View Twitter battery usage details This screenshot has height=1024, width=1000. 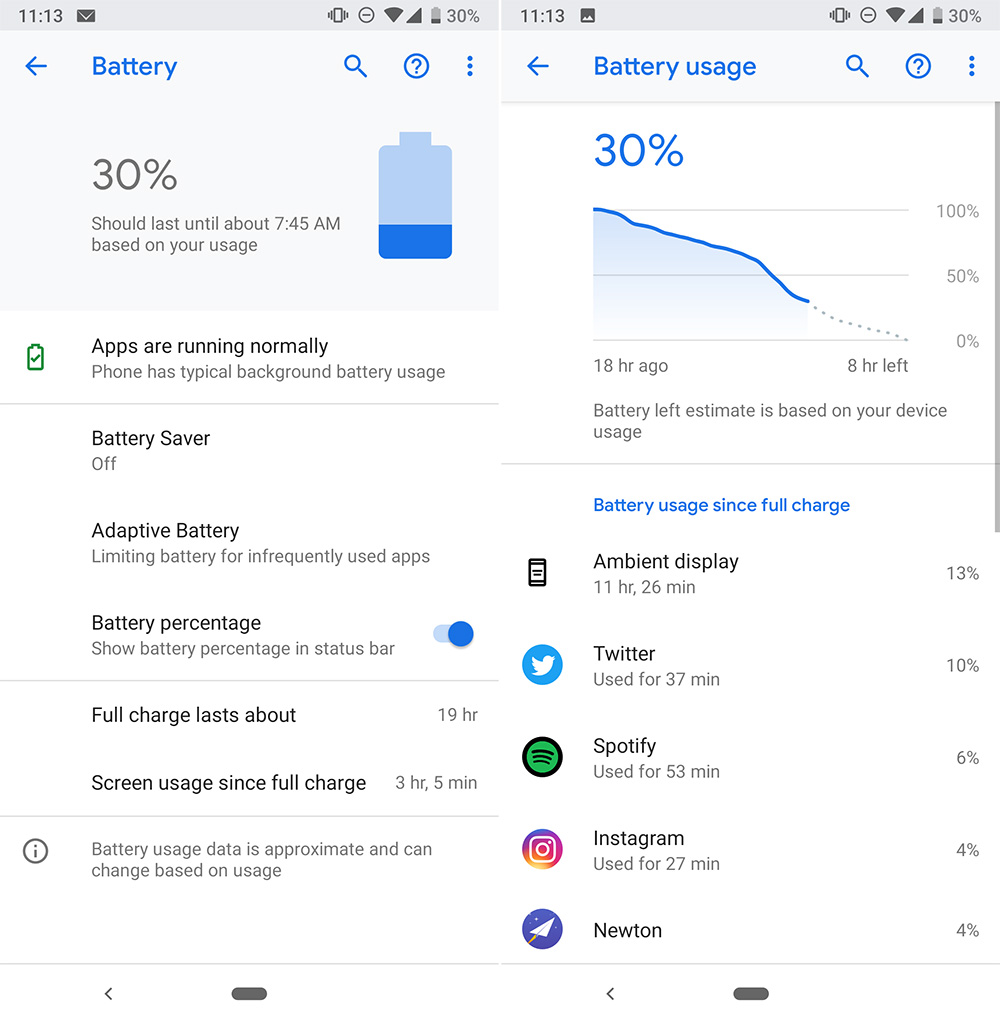click(750, 665)
